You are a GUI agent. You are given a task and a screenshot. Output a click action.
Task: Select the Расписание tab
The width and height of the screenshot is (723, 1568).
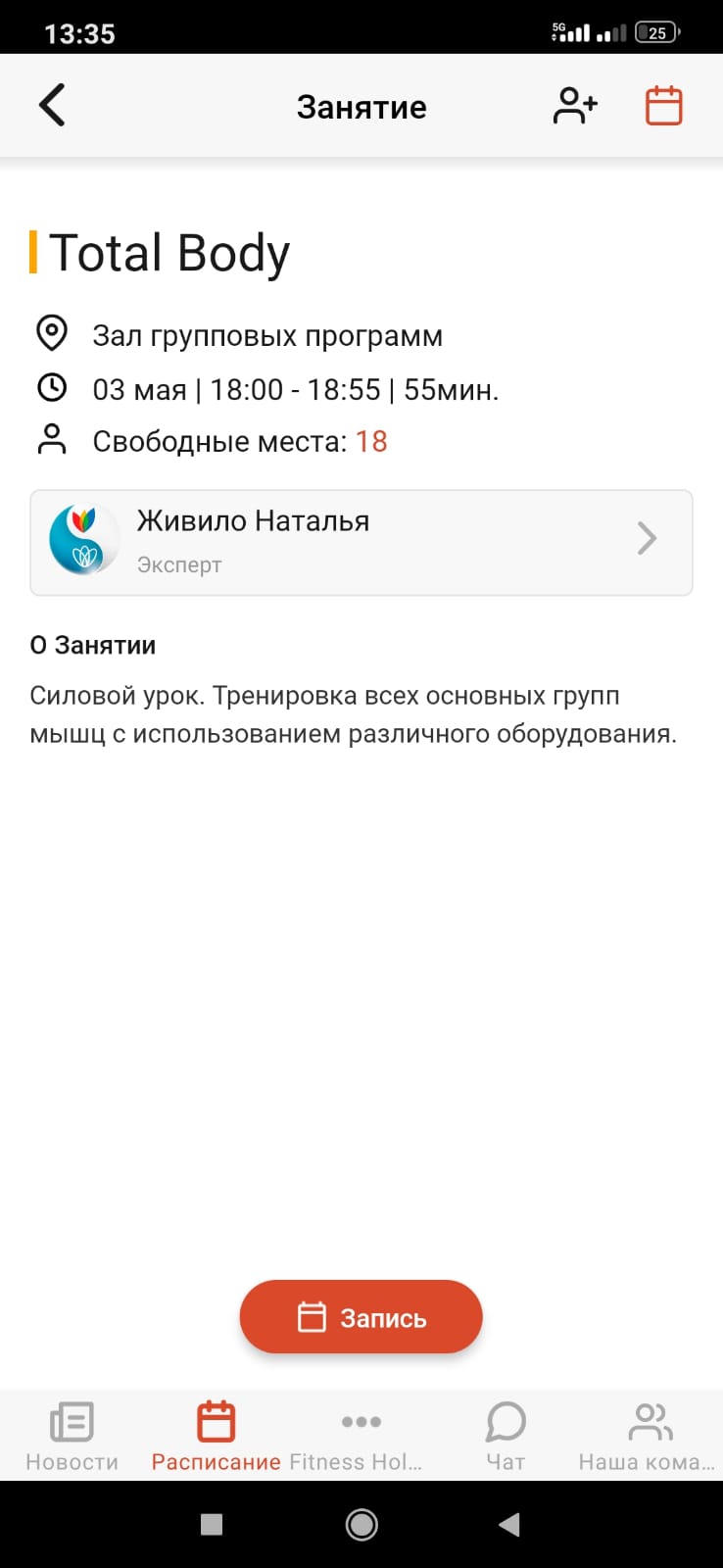[x=216, y=1436]
